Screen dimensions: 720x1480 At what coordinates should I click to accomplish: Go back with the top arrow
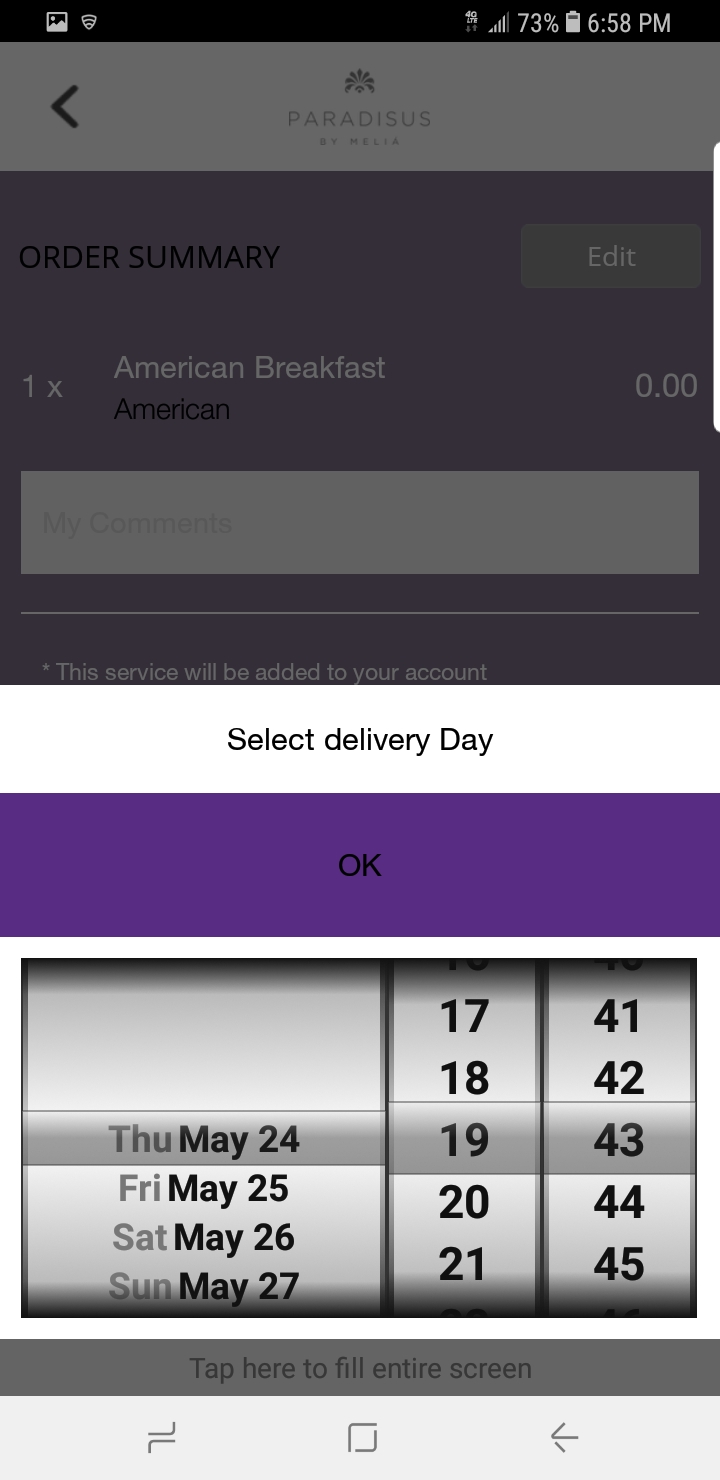coord(65,106)
